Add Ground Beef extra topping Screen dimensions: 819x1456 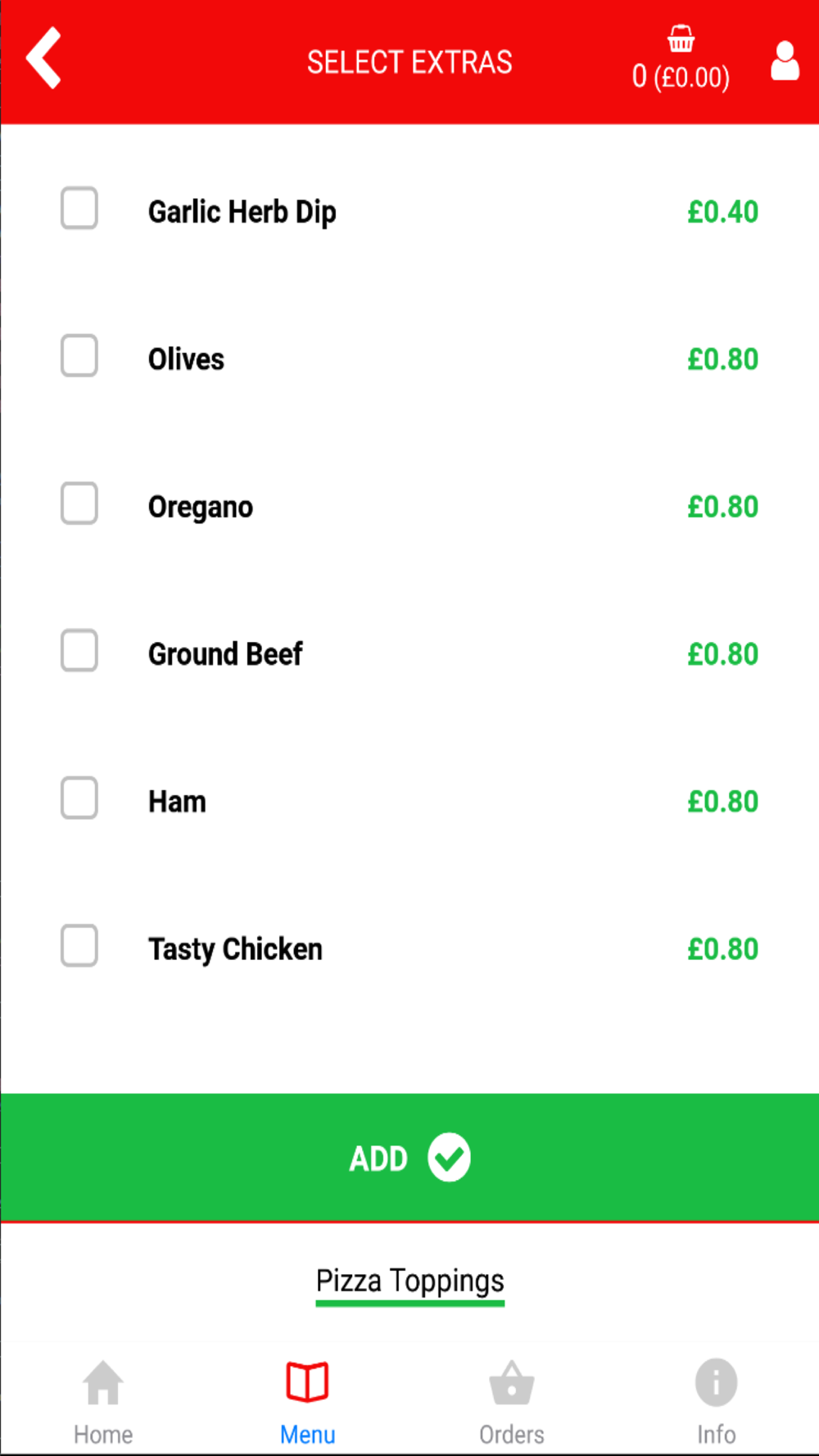pos(79,651)
